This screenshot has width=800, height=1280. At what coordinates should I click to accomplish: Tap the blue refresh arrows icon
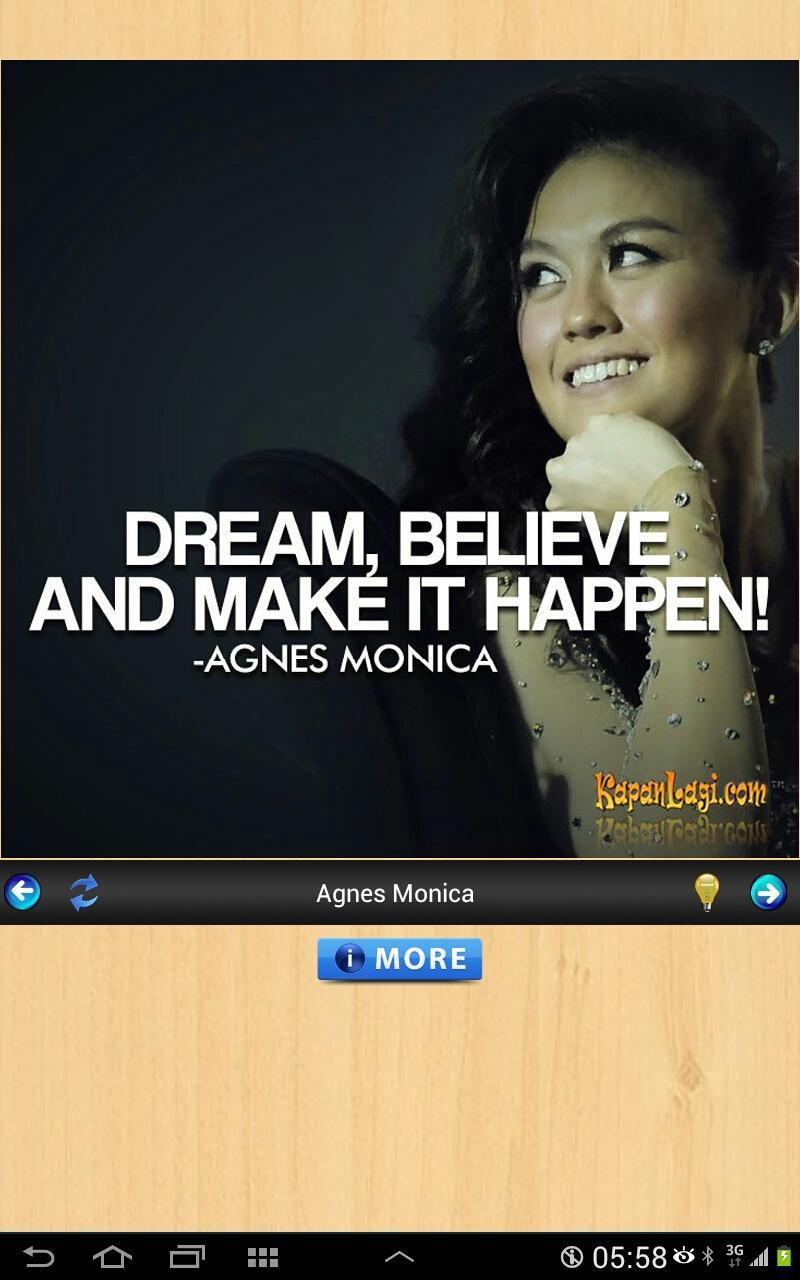coord(84,892)
